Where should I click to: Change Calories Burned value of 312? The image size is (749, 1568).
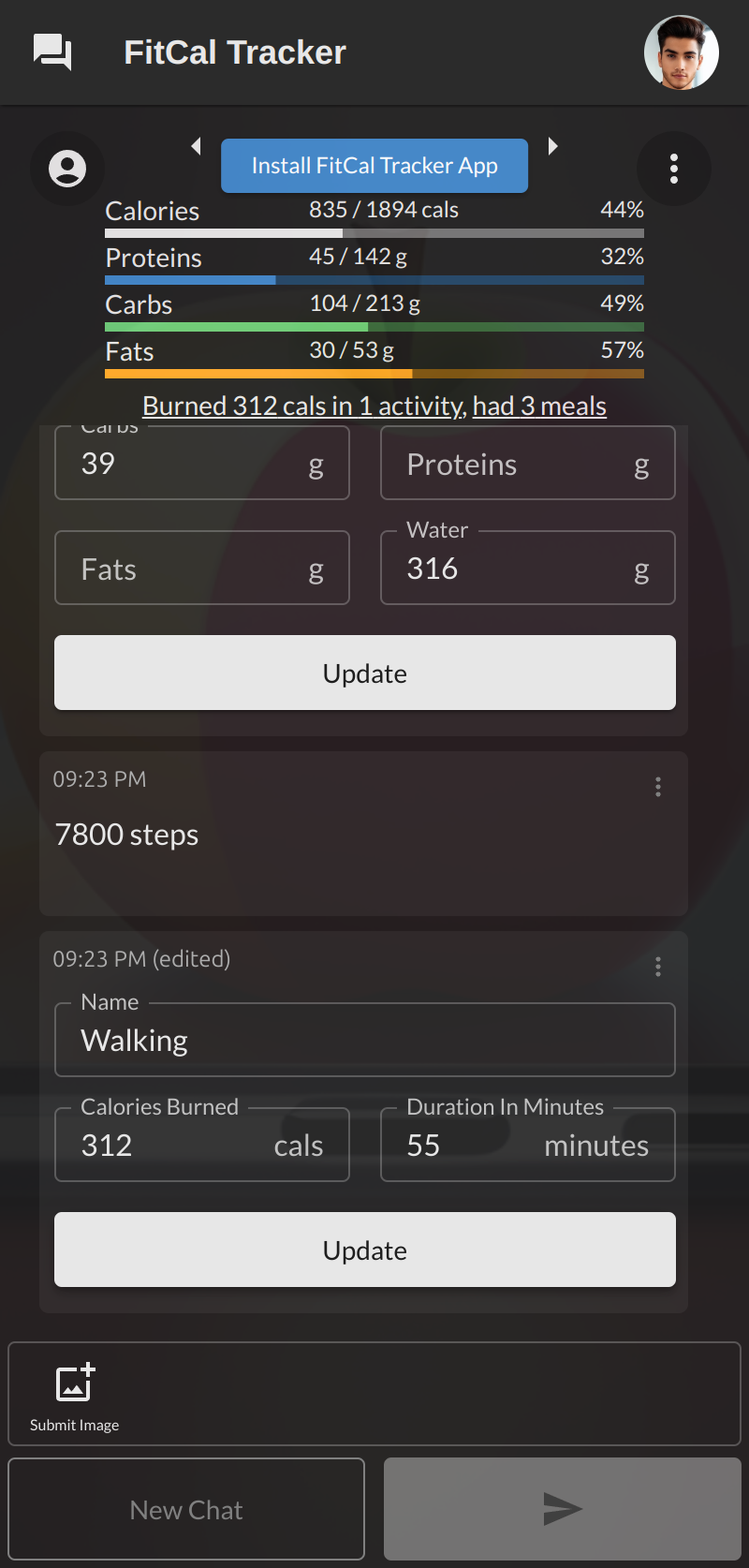point(202,1145)
